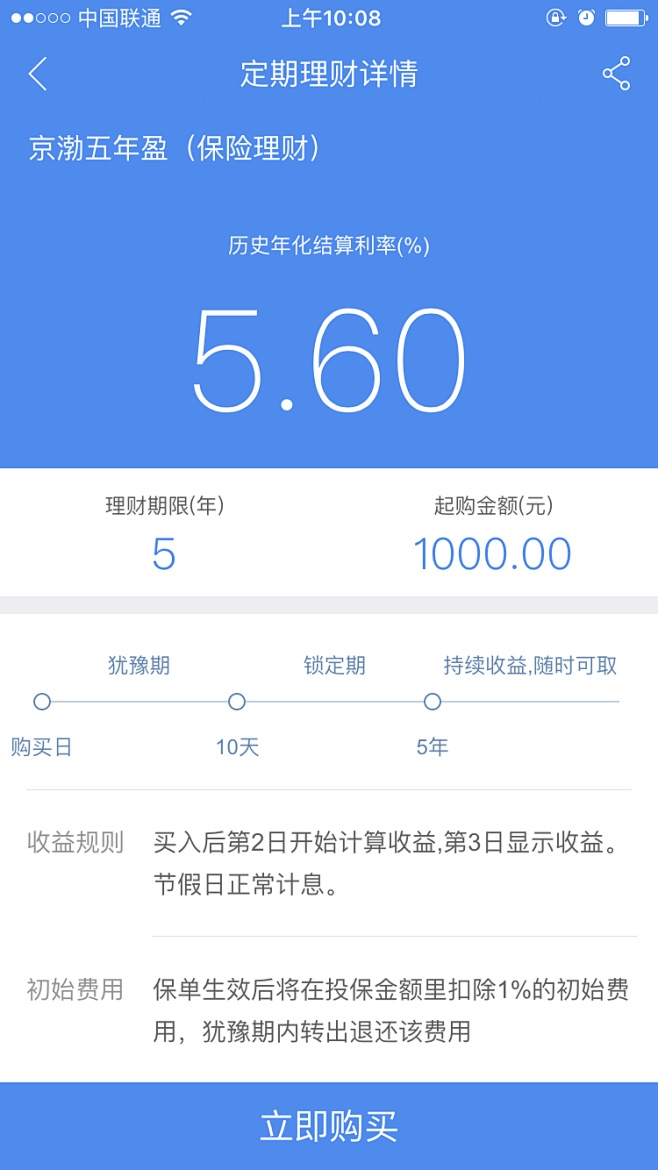Go back using the top-left arrow
This screenshot has height=1170, width=658.
pos(38,74)
